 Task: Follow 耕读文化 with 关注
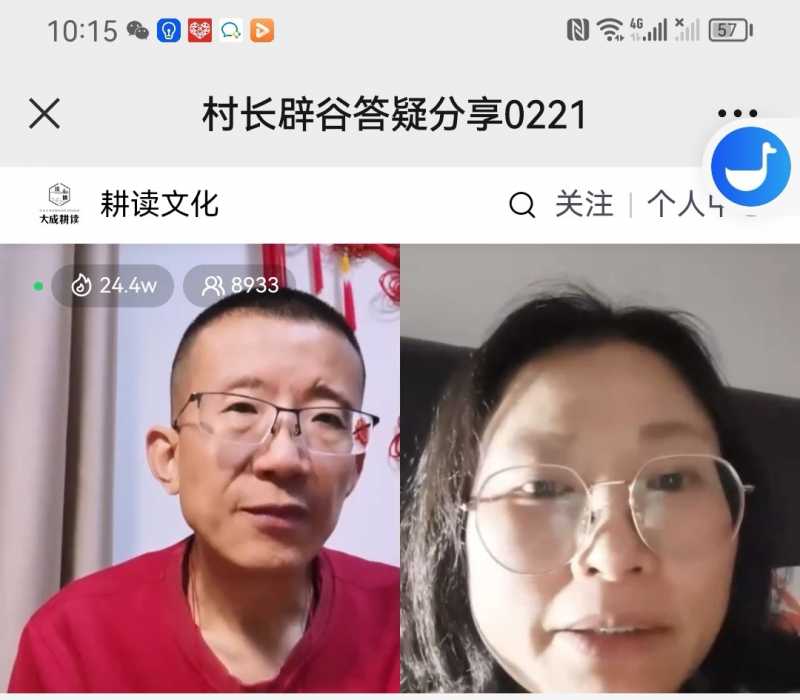point(584,204)
